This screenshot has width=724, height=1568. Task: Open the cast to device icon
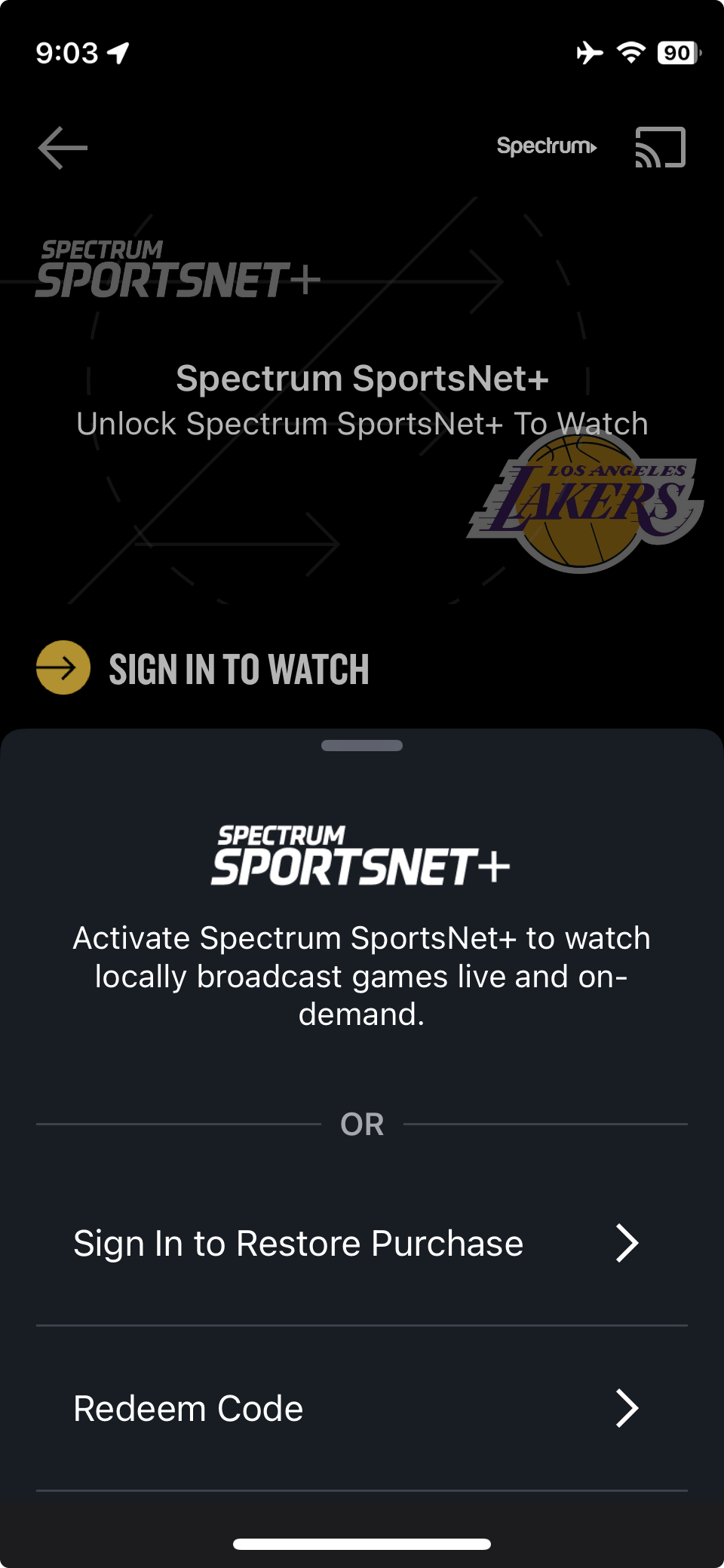tap(660, 147)
